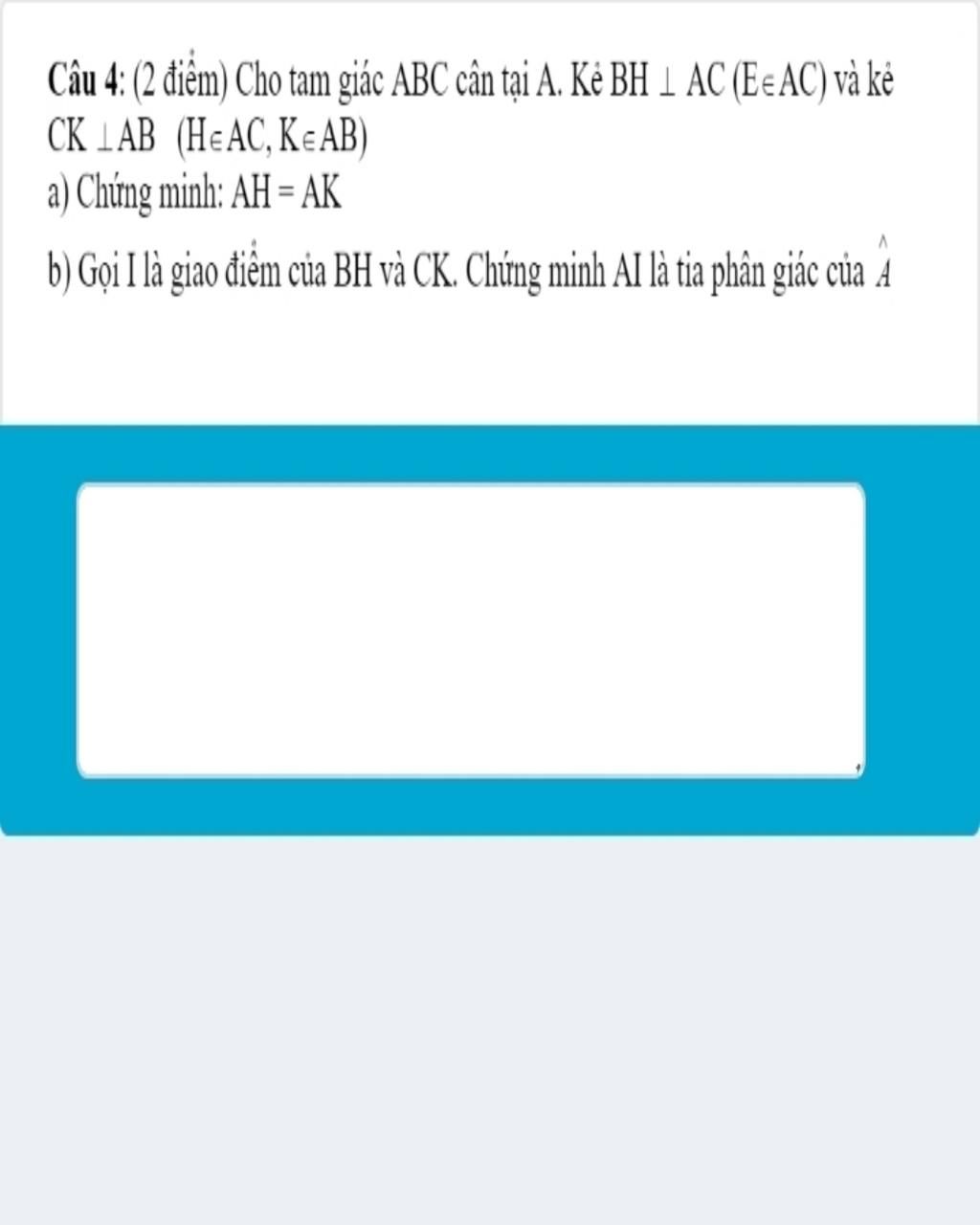Tap the empty answer text box
980x1225 pixels.
click(x=470, y=630)
